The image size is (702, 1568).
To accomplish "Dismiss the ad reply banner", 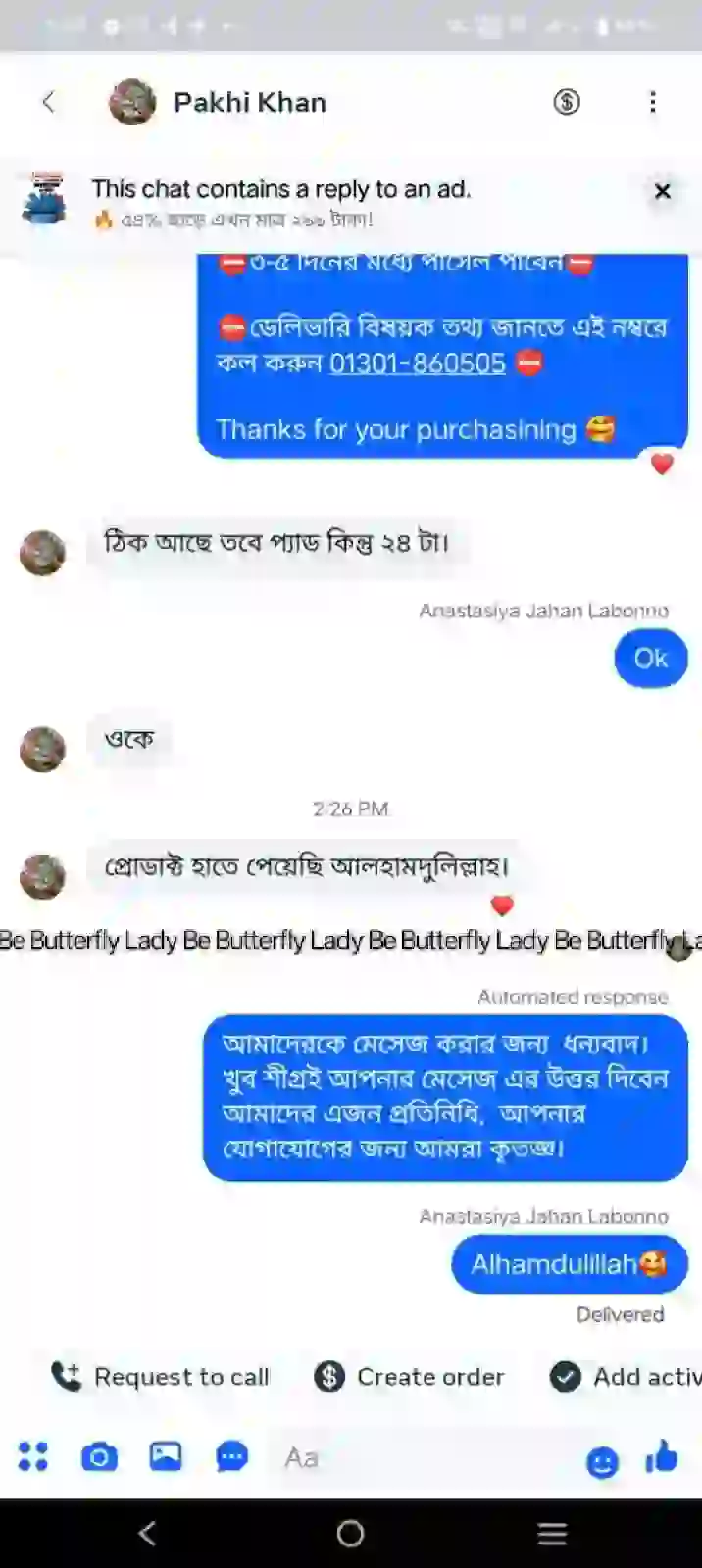I will coord(663,191).
